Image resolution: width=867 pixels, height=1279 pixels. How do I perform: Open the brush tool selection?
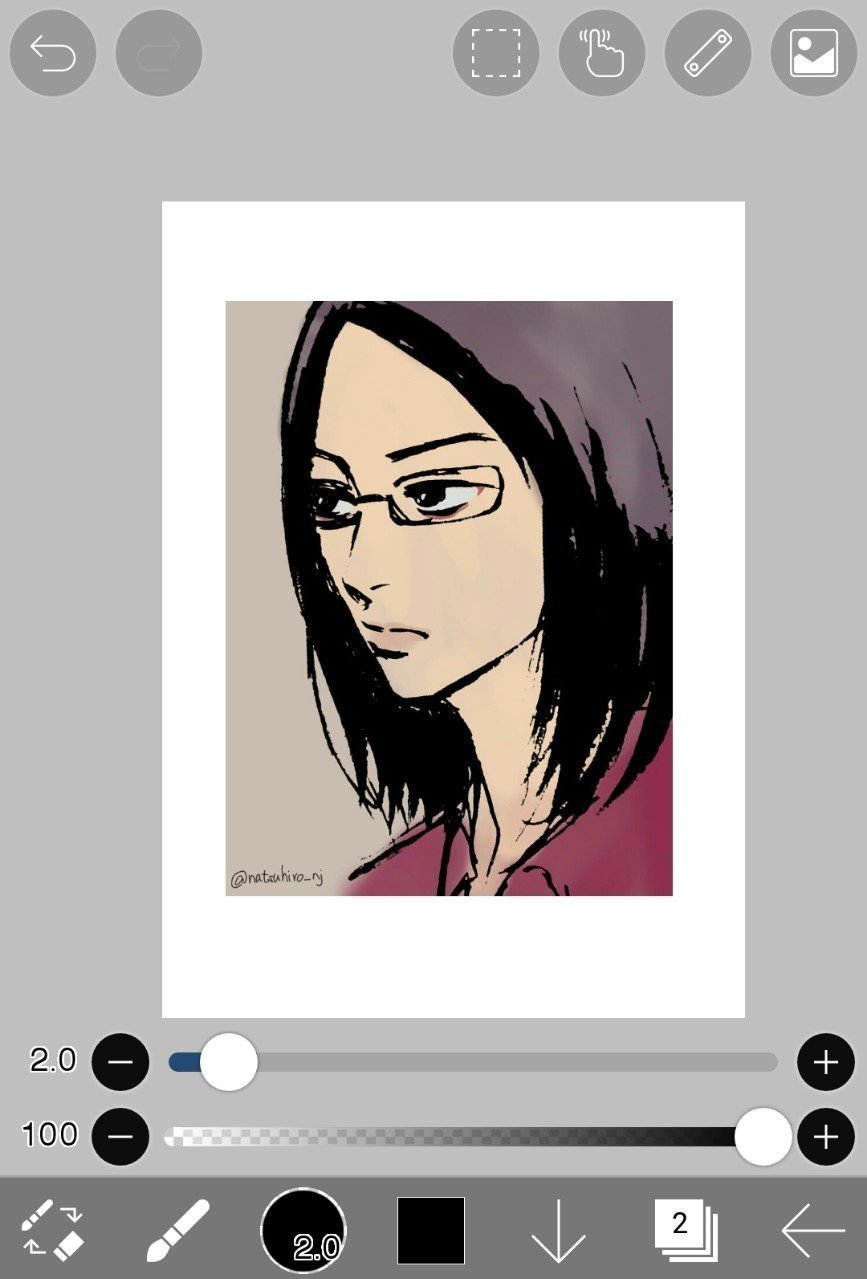[x=178, y=1230]
